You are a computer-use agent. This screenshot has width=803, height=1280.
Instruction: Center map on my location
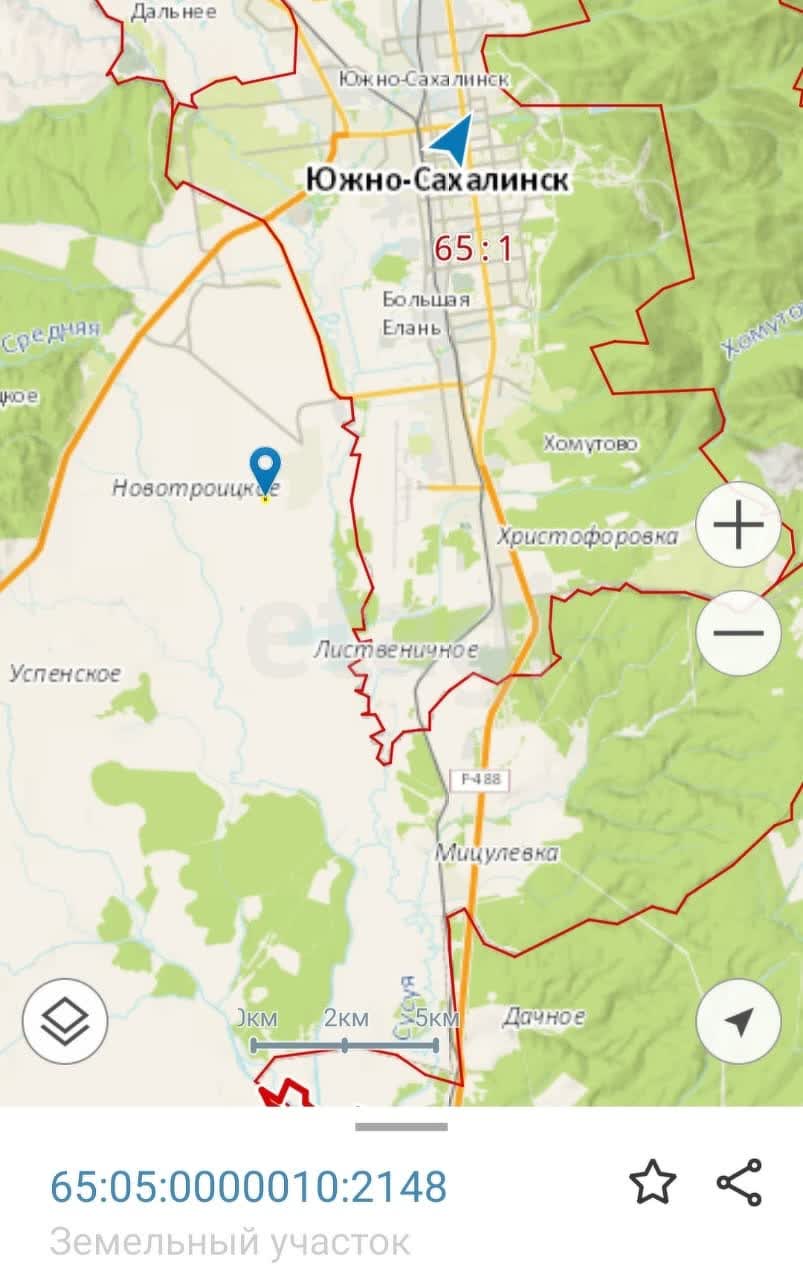[738, 1021]
